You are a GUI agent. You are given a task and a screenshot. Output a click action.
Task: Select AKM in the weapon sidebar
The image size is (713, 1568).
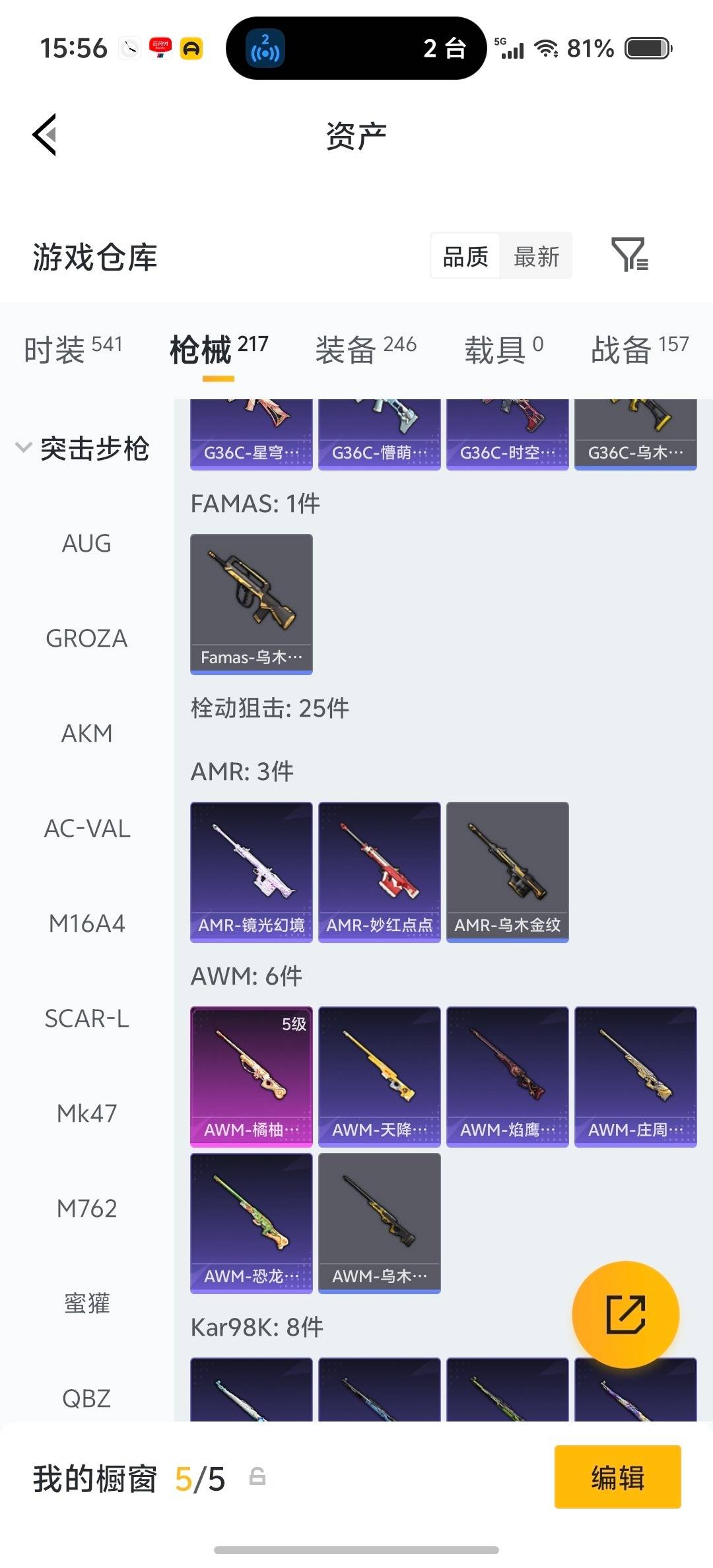point(86,733)
